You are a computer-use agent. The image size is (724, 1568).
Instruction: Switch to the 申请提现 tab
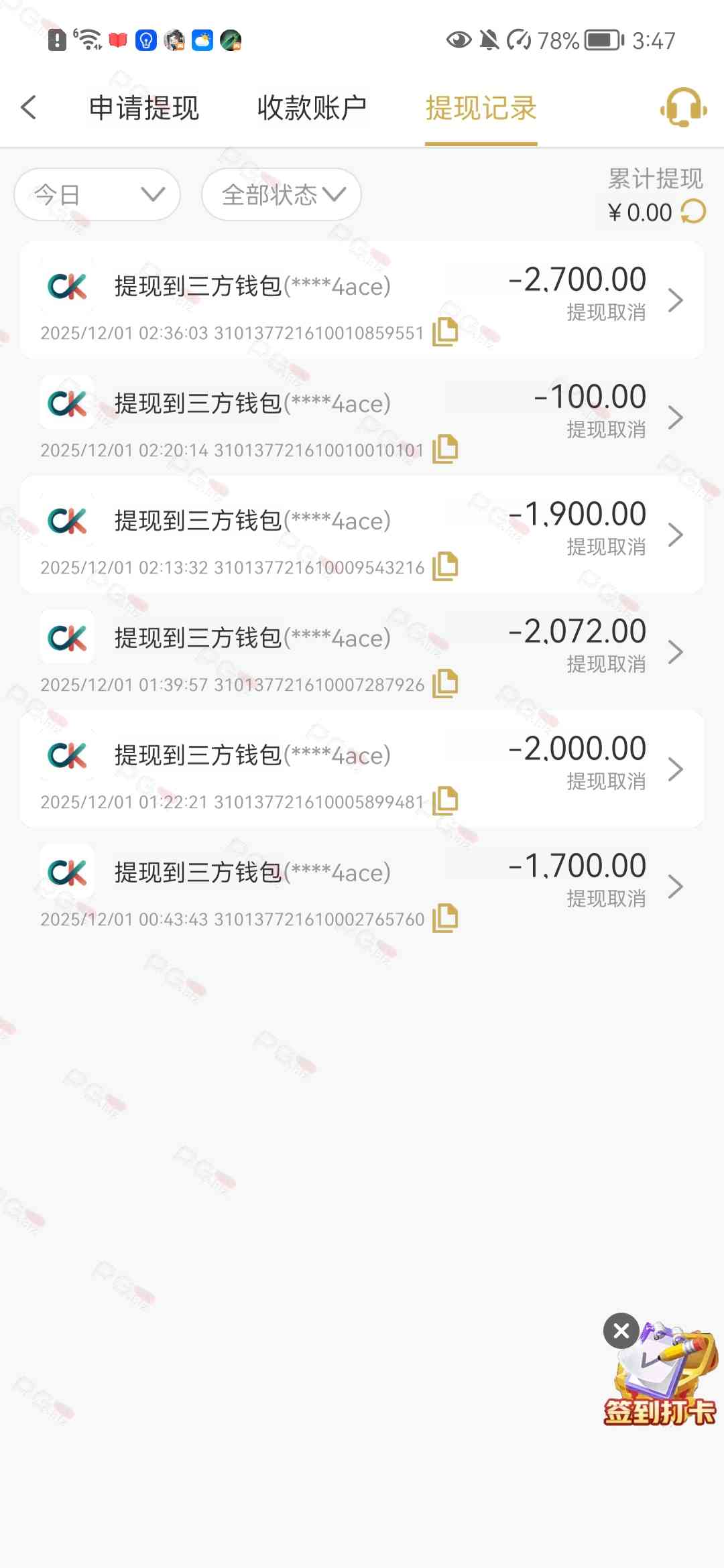pos(144,108)
